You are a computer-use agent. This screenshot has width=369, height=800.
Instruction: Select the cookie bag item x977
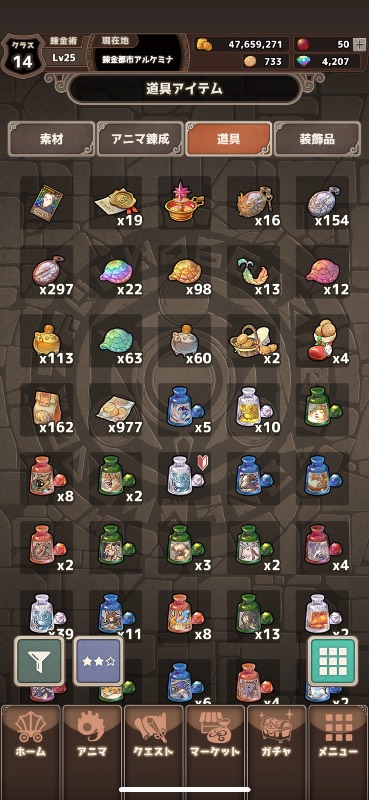tap(117, 410)
